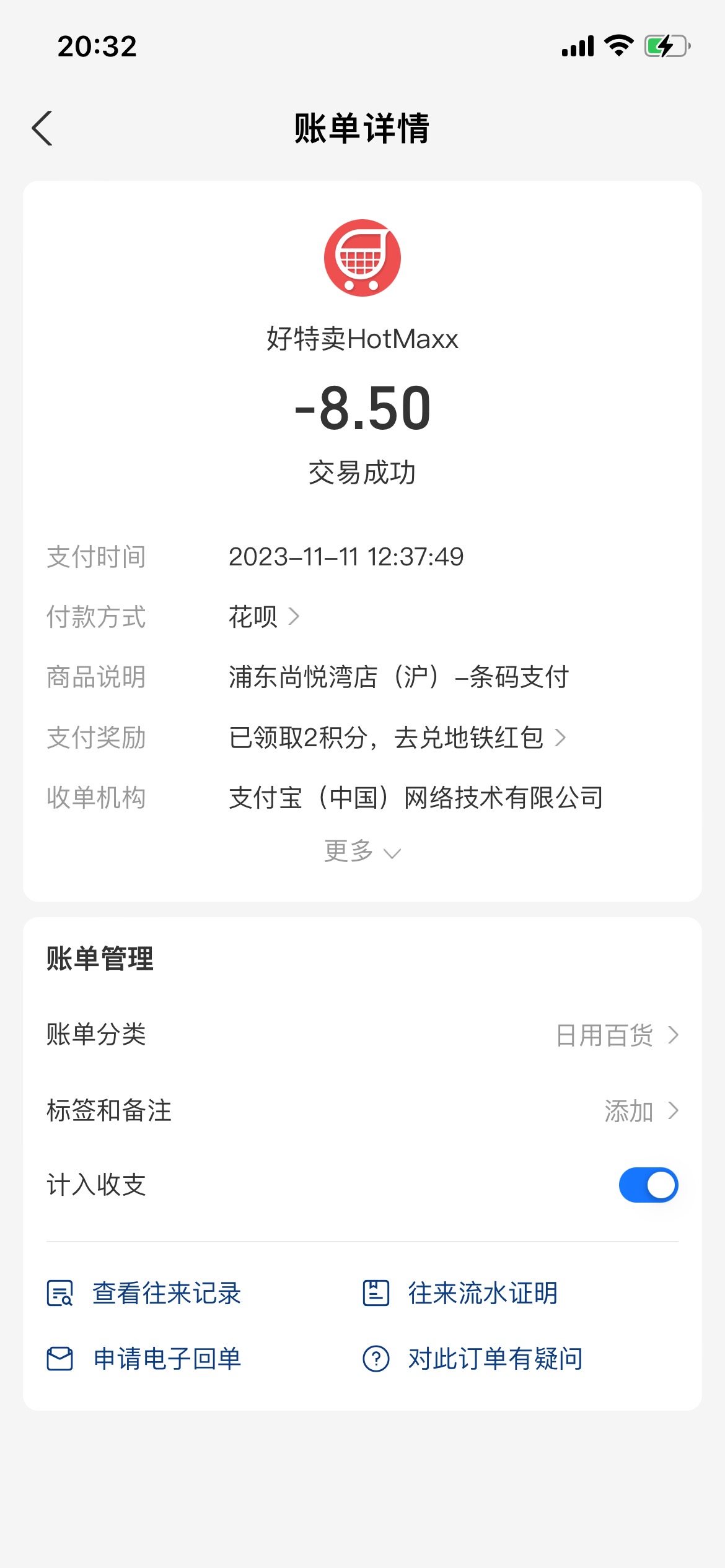Open 查看往来记录
This screenshot has width=725, height=1568.
[144, 1293]
